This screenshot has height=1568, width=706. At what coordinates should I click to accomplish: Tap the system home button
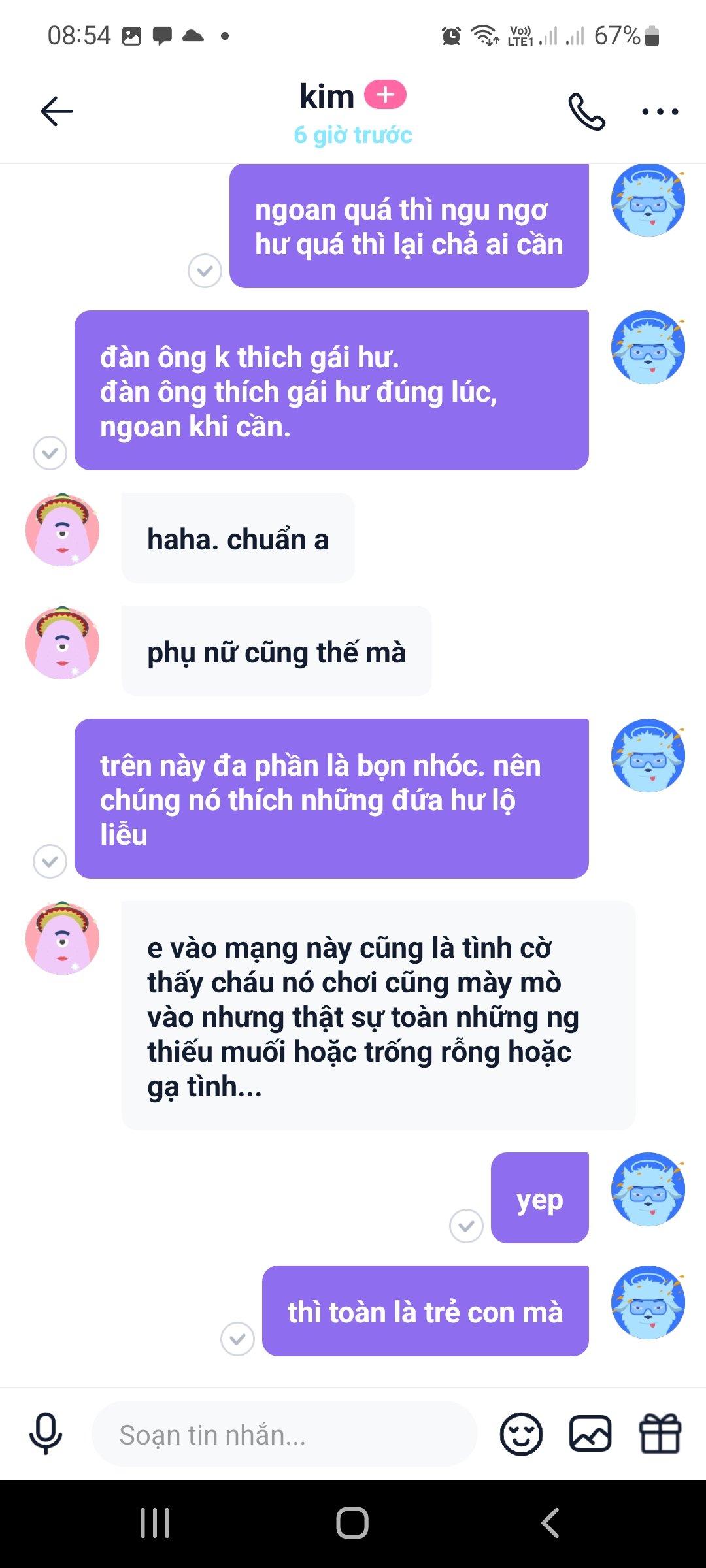352,1523
